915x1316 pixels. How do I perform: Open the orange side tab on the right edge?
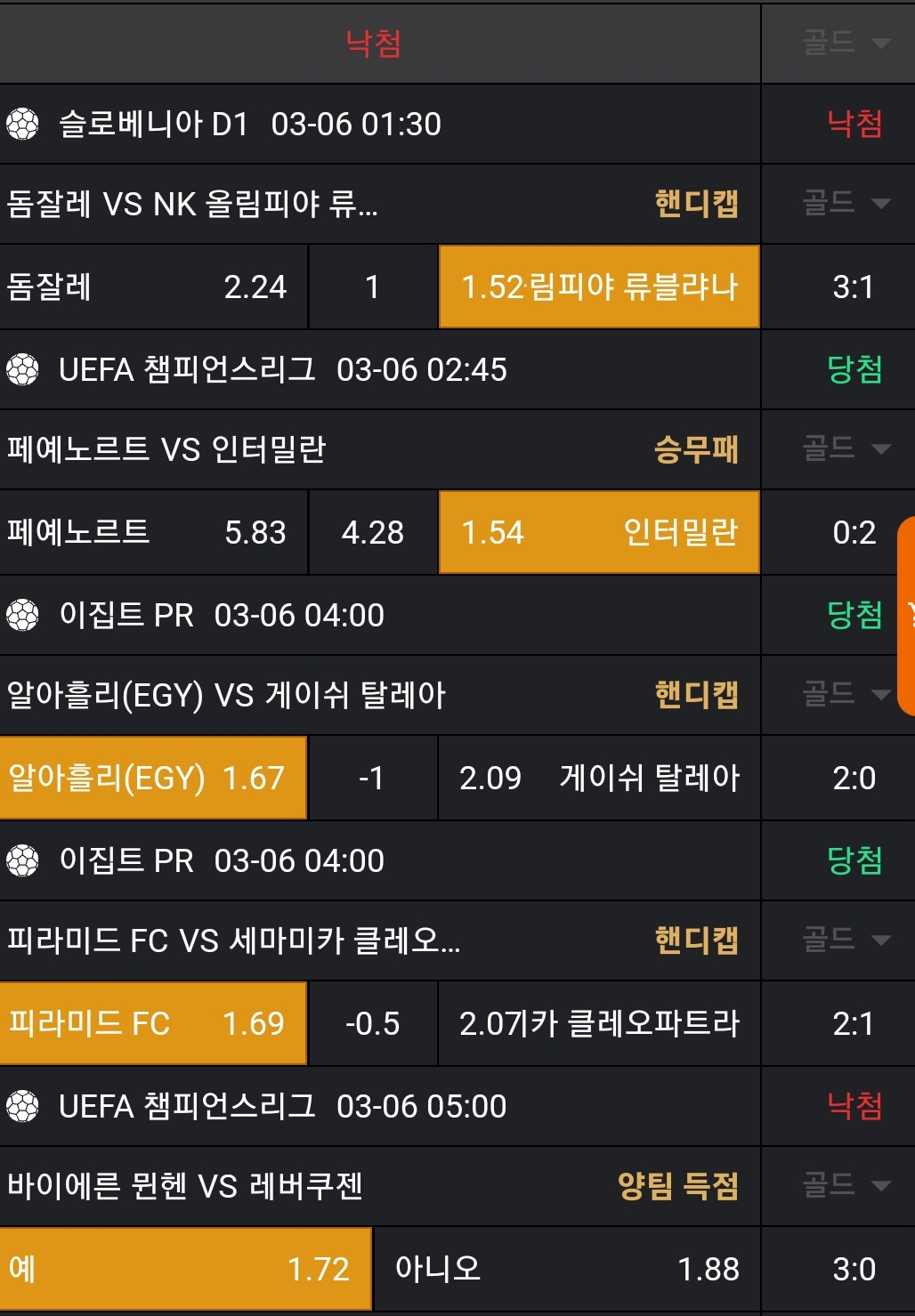tap(907, 616)
